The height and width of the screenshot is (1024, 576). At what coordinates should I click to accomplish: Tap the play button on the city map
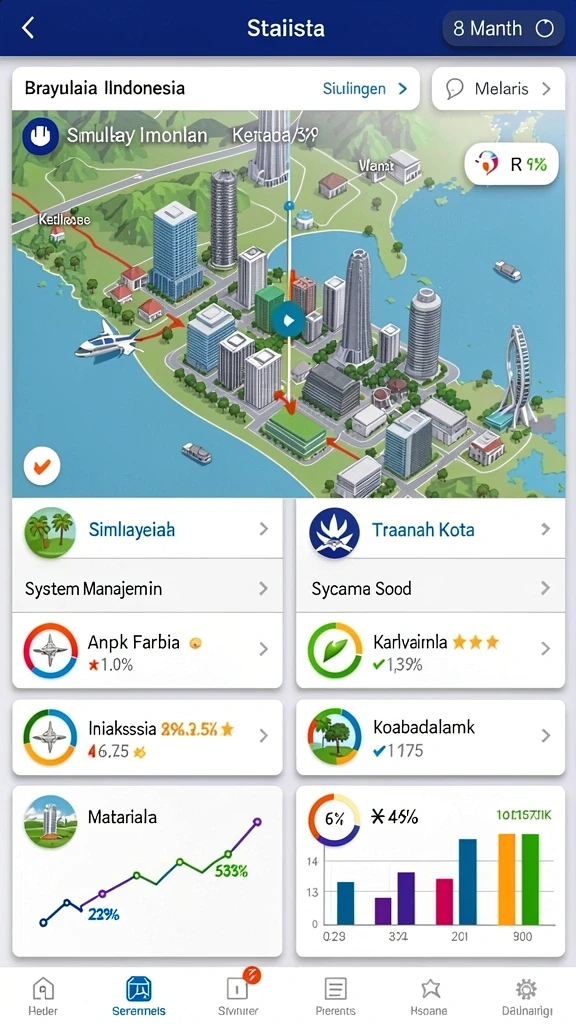[289, 319]
